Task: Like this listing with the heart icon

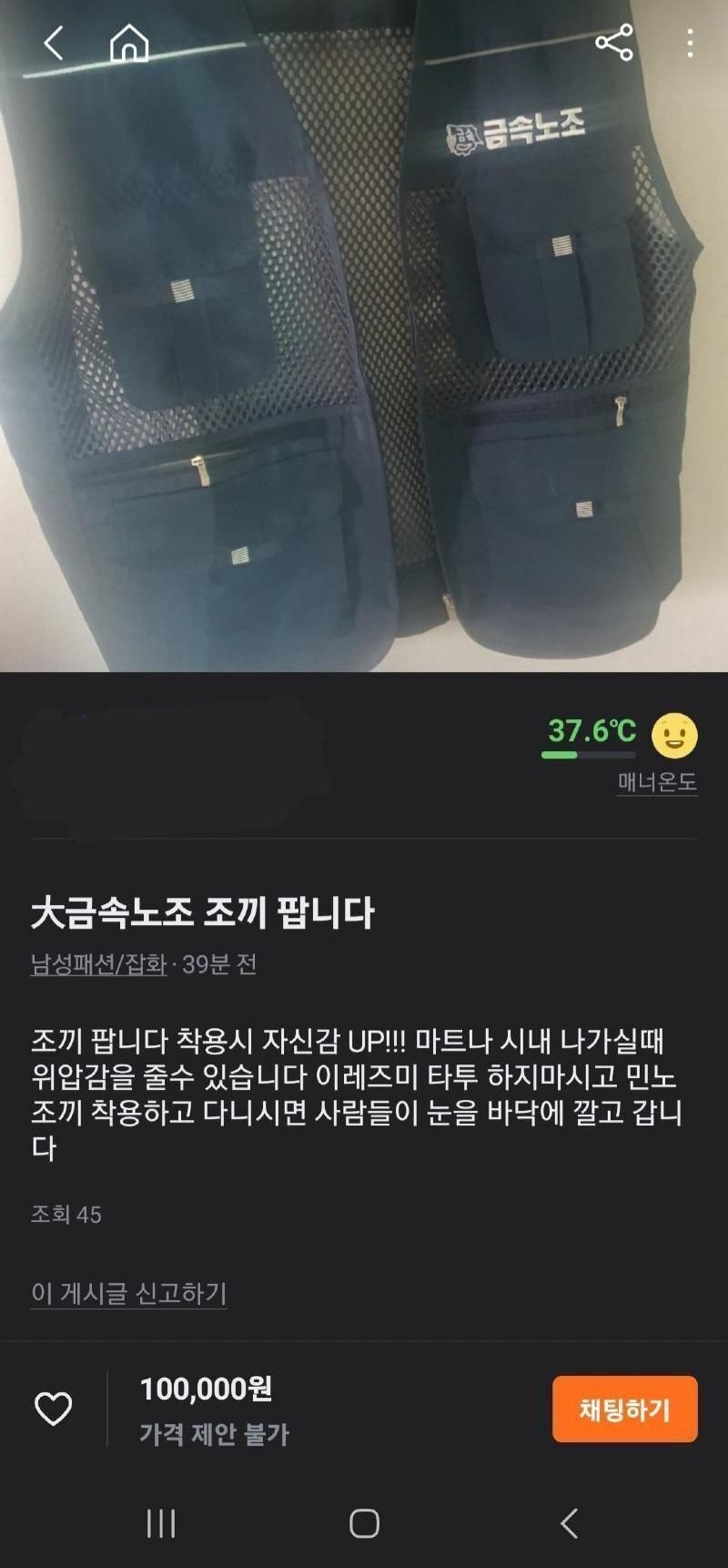Action: click(53, 1409)
